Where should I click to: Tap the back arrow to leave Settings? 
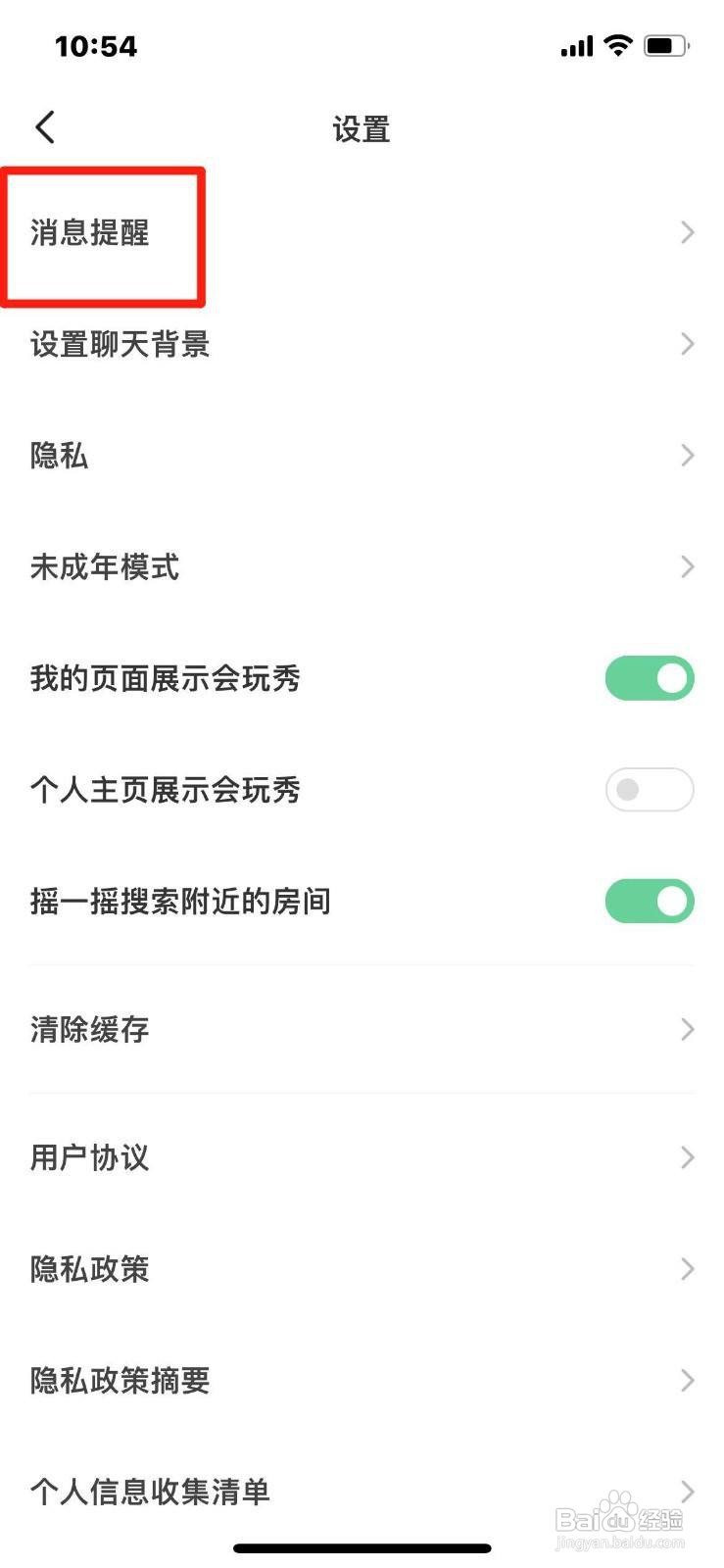point(44,127)
